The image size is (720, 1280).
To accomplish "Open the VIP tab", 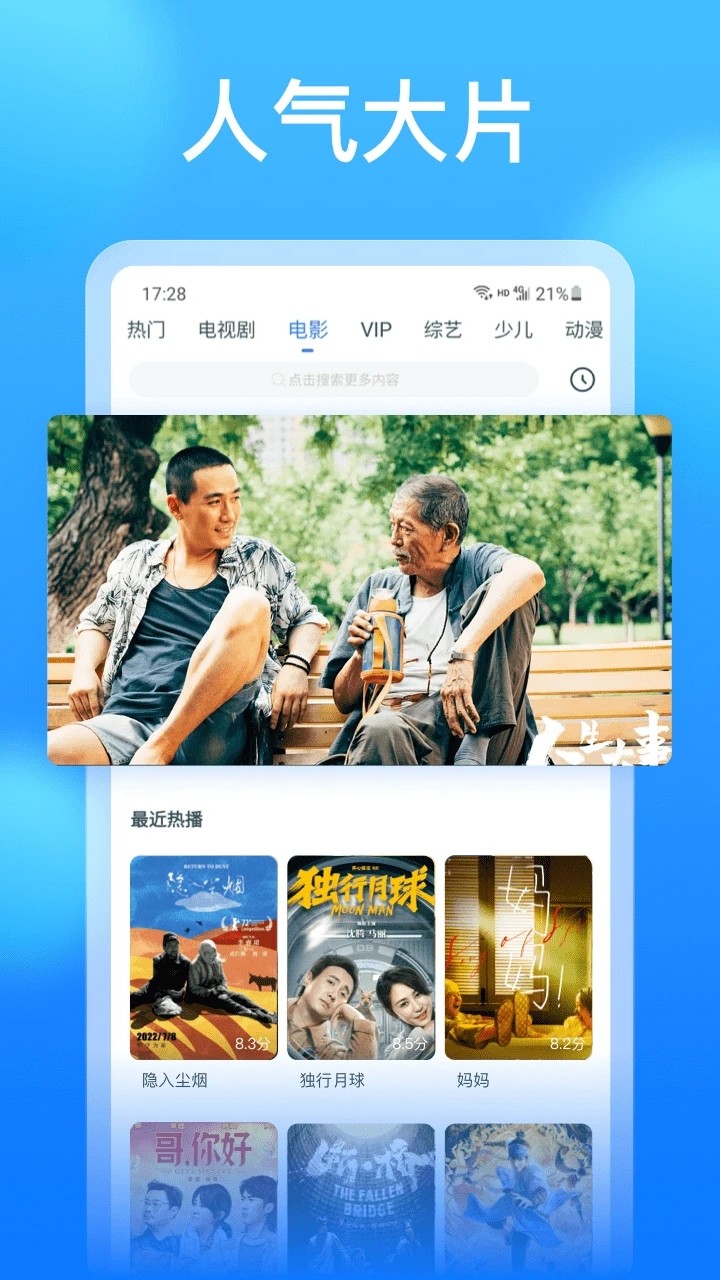I will point(374,329).
